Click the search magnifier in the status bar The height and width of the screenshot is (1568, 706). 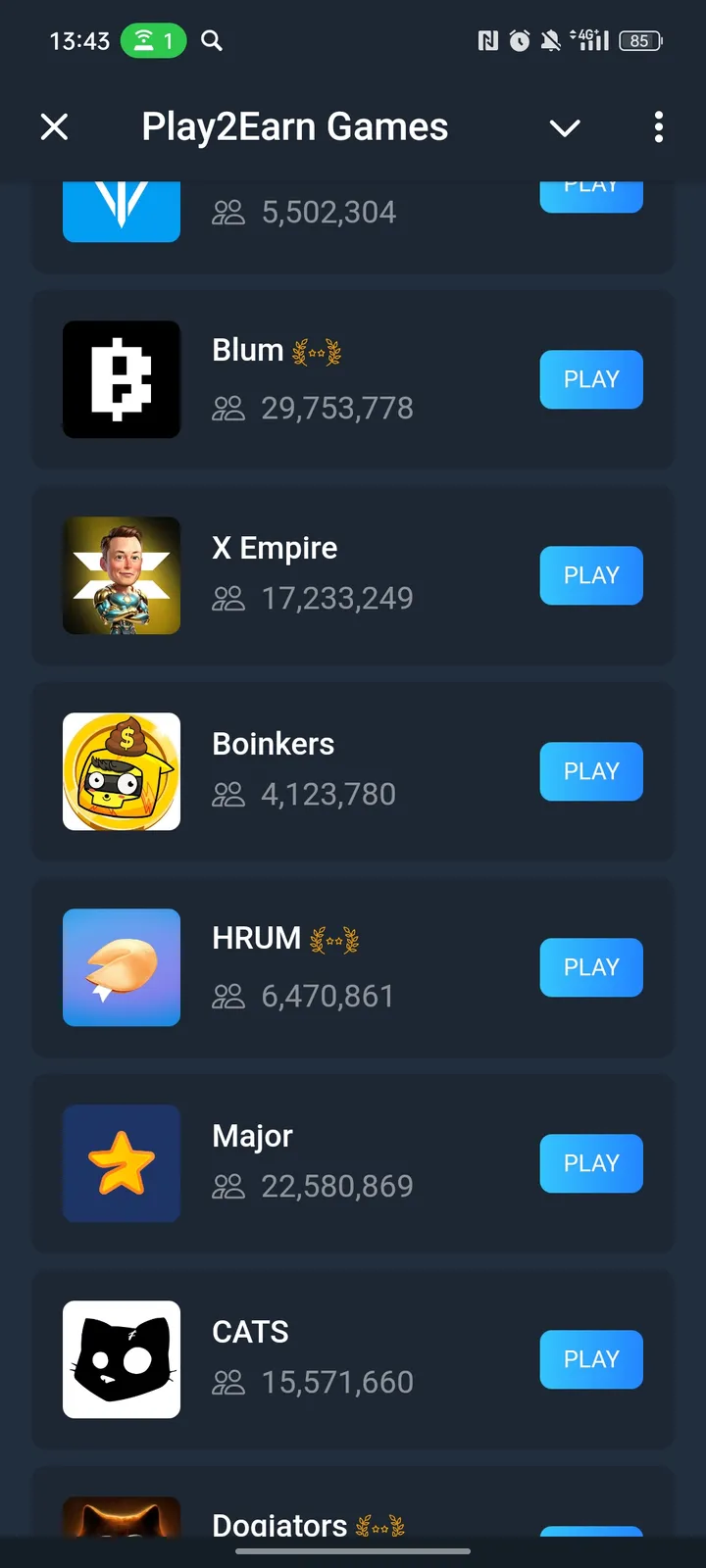[x=212, y=41]
